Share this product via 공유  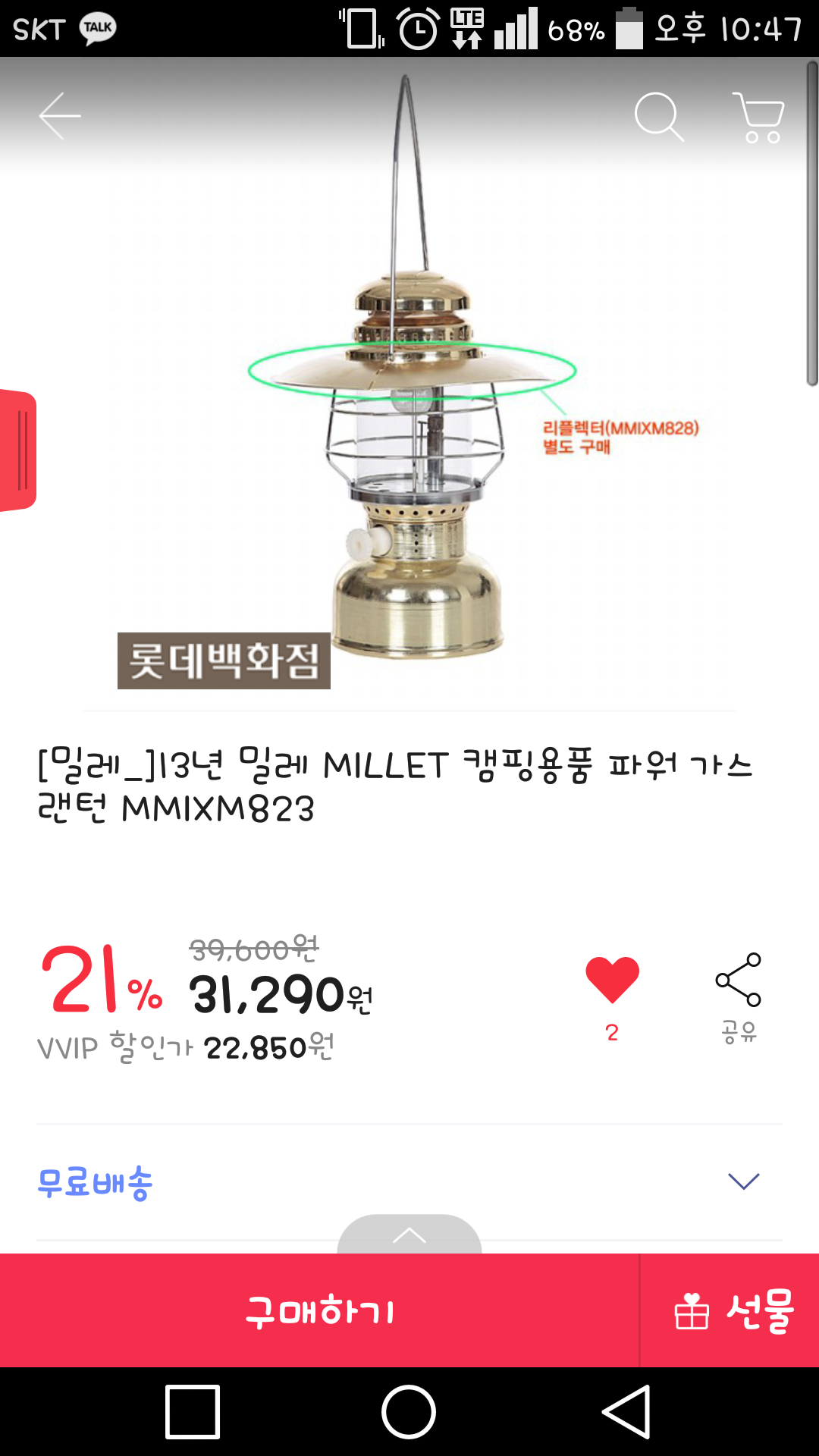(739, 996)
